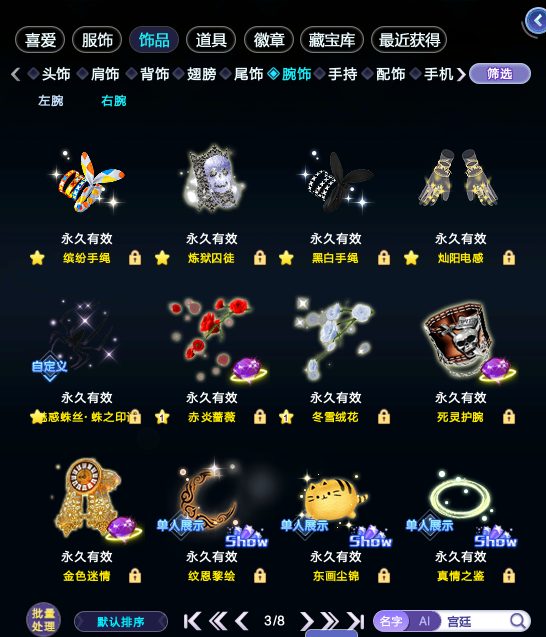Switch to the 服饰 tab
The image size is (546, 637).
pyautogui.click(x=97, y=40)
